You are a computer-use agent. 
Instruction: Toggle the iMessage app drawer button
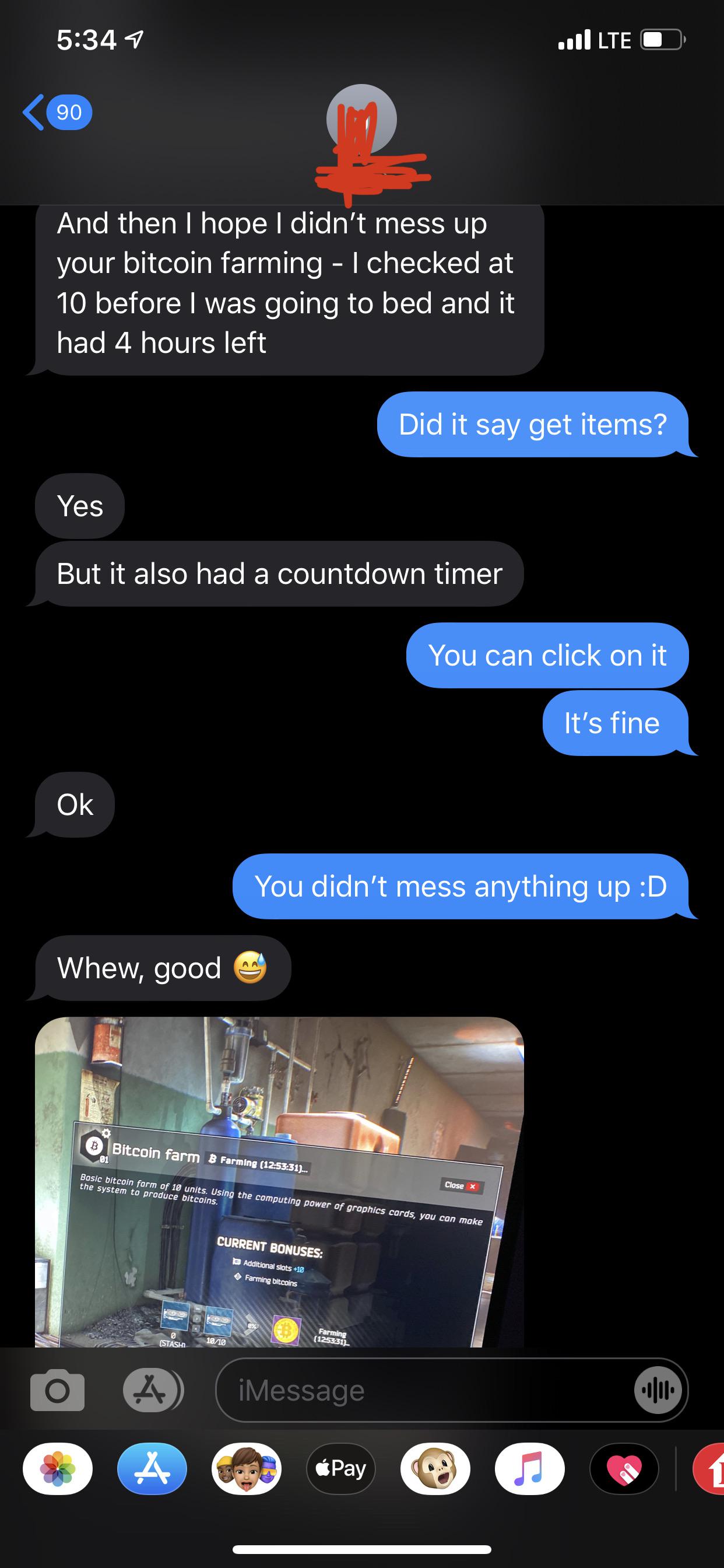click(x=152, y=1390)
